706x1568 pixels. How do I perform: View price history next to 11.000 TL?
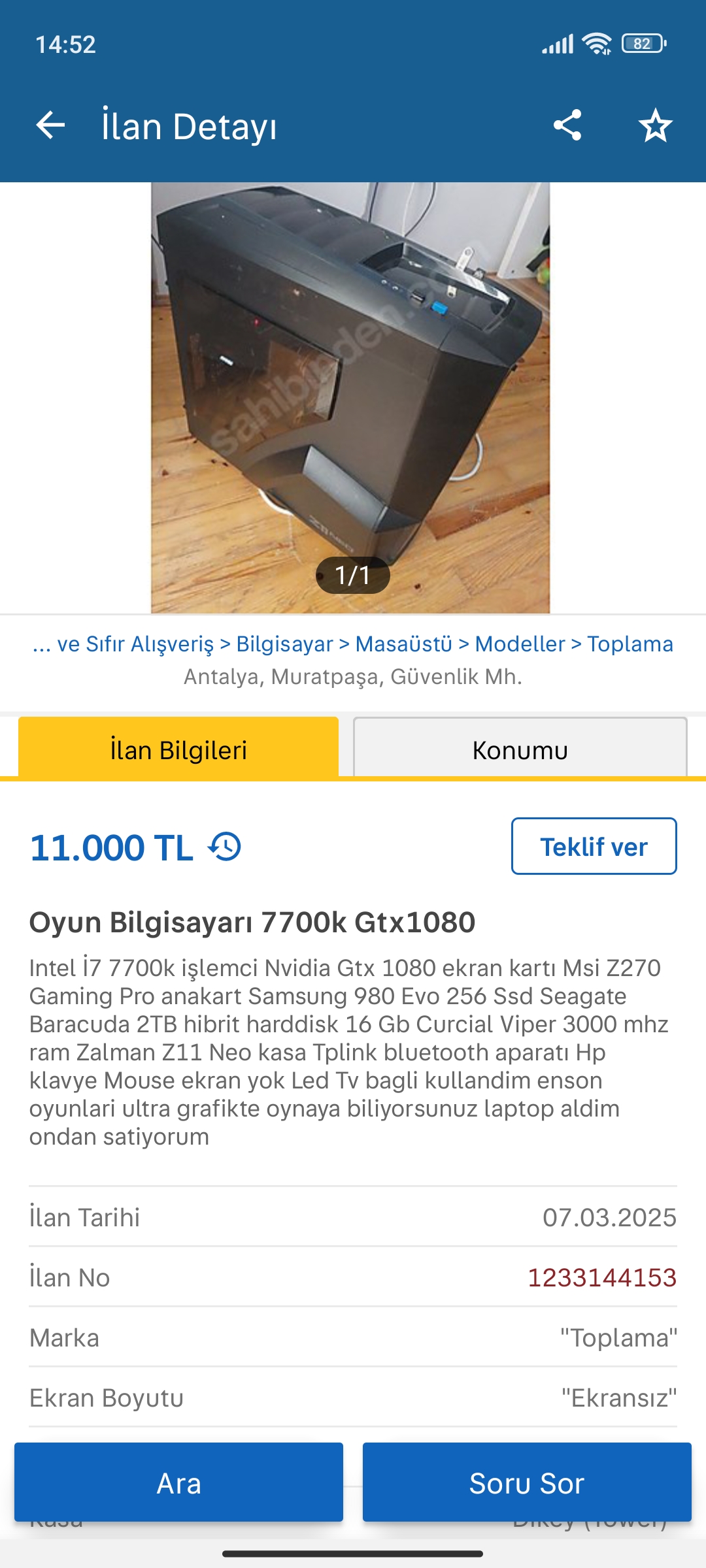click(225, 847)
